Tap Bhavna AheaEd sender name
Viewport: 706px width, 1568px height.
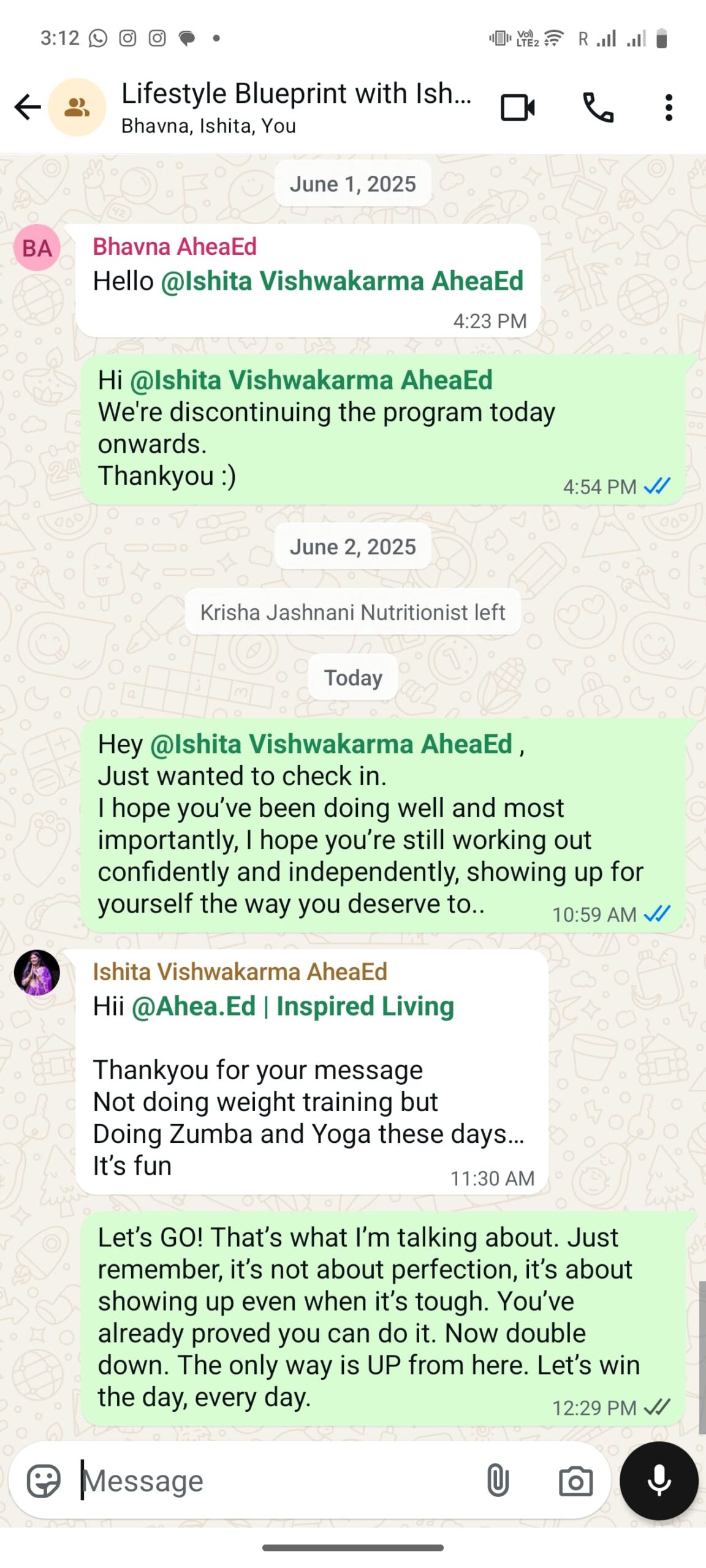[175, 247]
